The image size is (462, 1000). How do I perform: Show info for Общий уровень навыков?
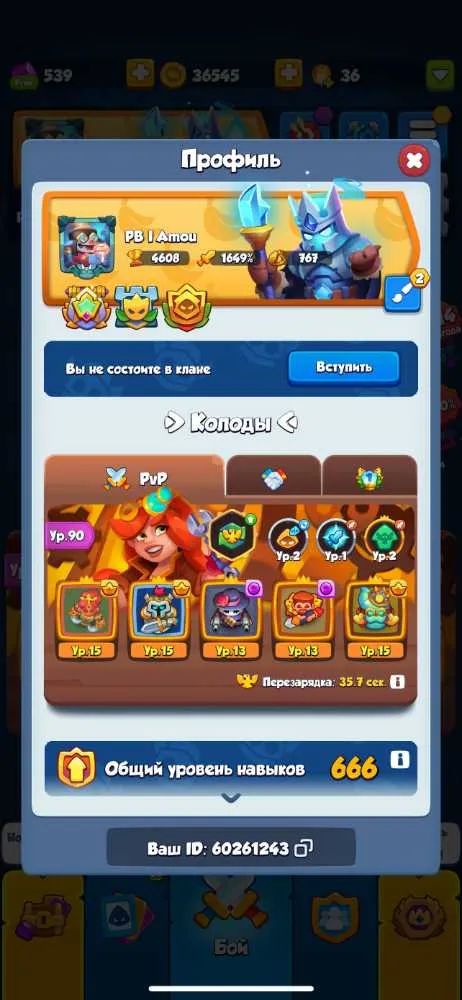(x=399, y=760)
